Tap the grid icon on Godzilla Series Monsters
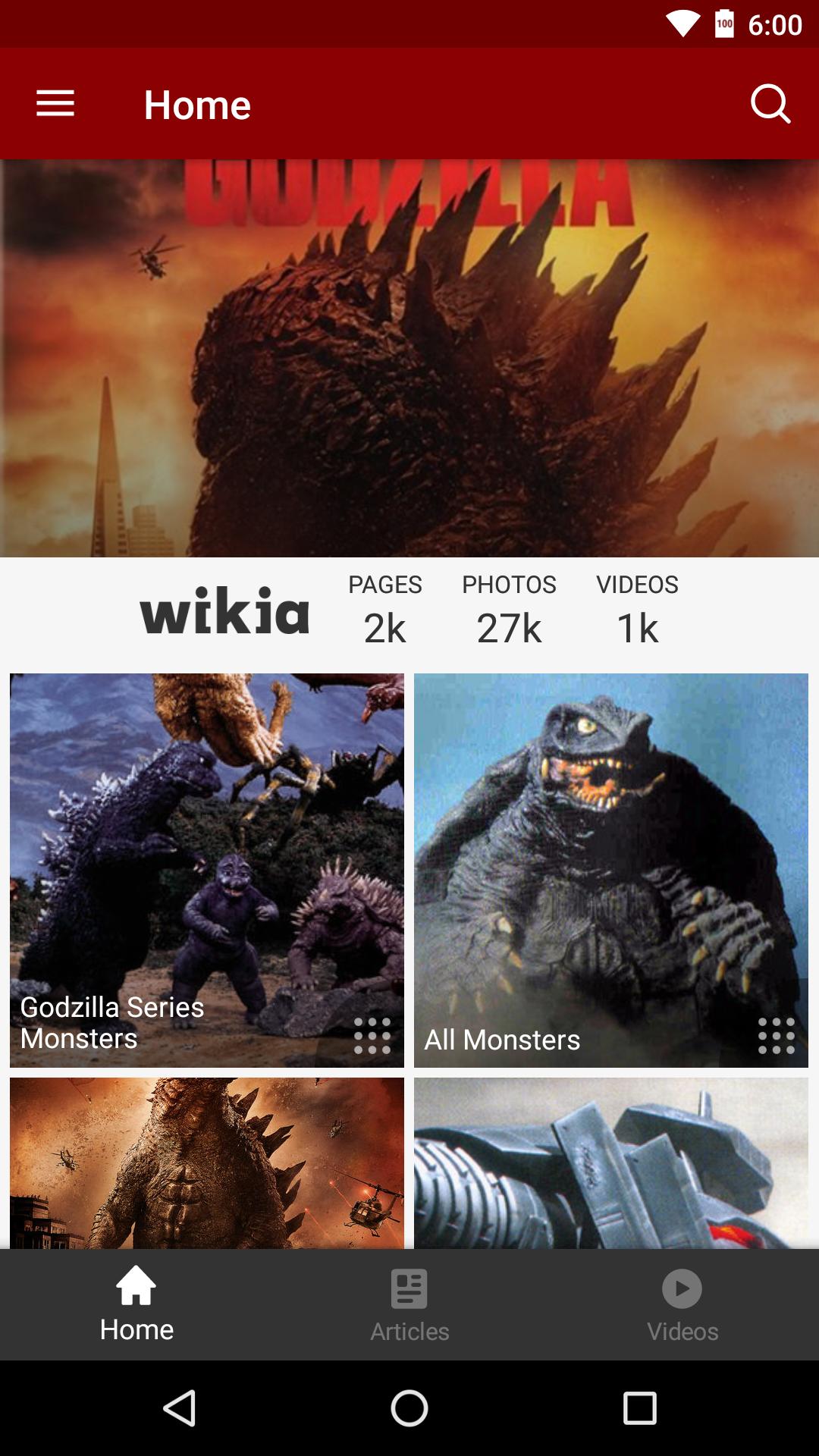Image resolution: width=819 pixels, height=1456 pixels. point(372,1036)
